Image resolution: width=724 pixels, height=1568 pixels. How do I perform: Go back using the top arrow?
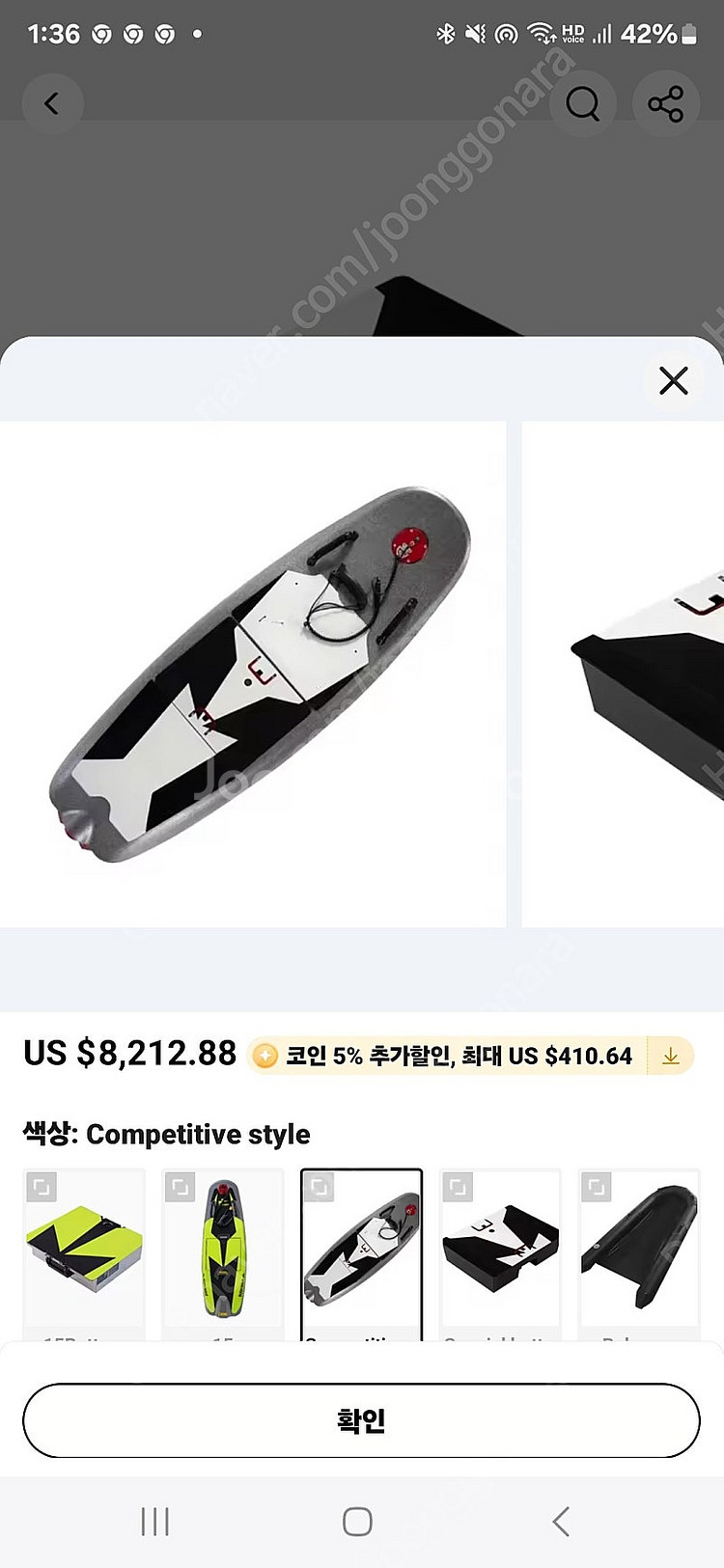(x=51, y=103)
